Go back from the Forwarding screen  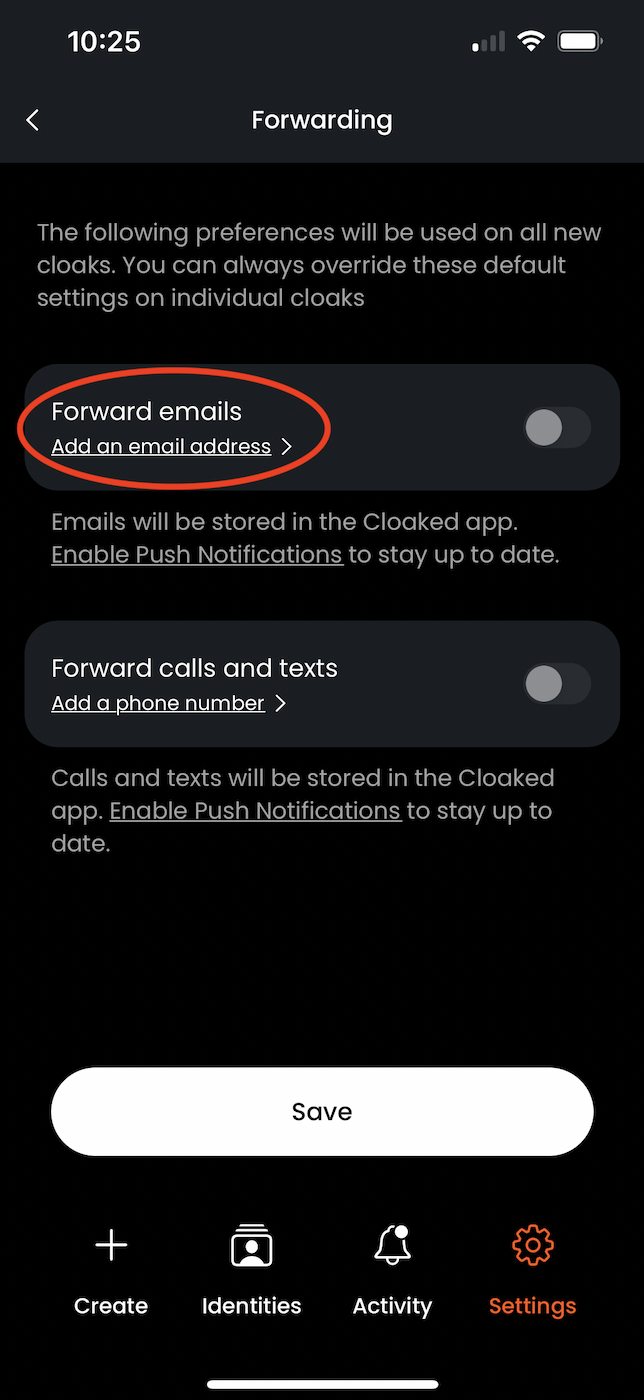pyautogui.click(x=33, y=120)
